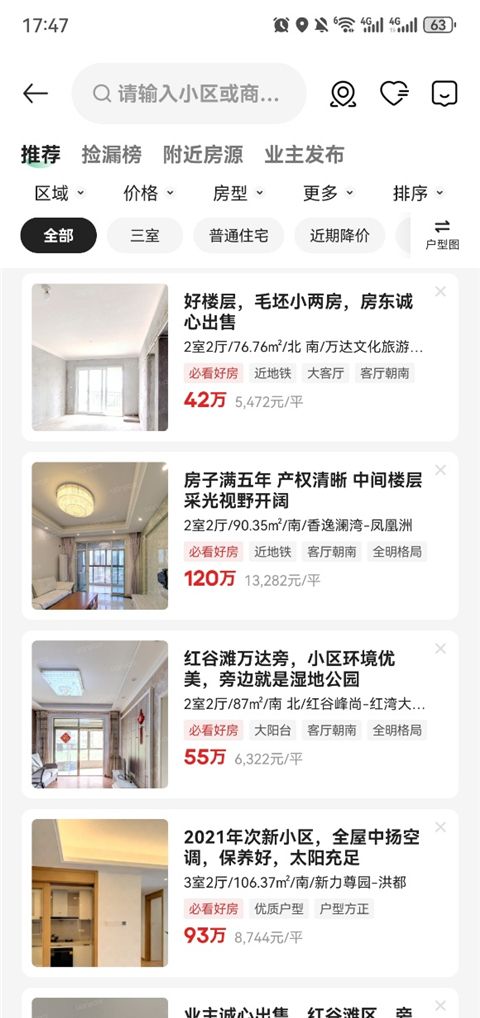Expand the 房型 filter dropdown
This screenshot has height=1018, width=480.
pyautogui.click(x=238, y=193)
